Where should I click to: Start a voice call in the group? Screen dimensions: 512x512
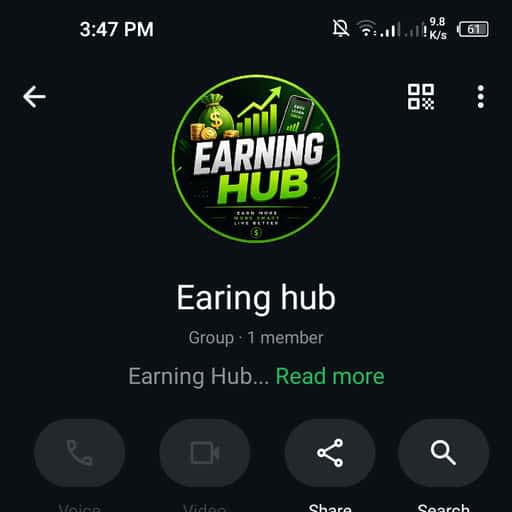pyautogui.click(x=79, y=453)
